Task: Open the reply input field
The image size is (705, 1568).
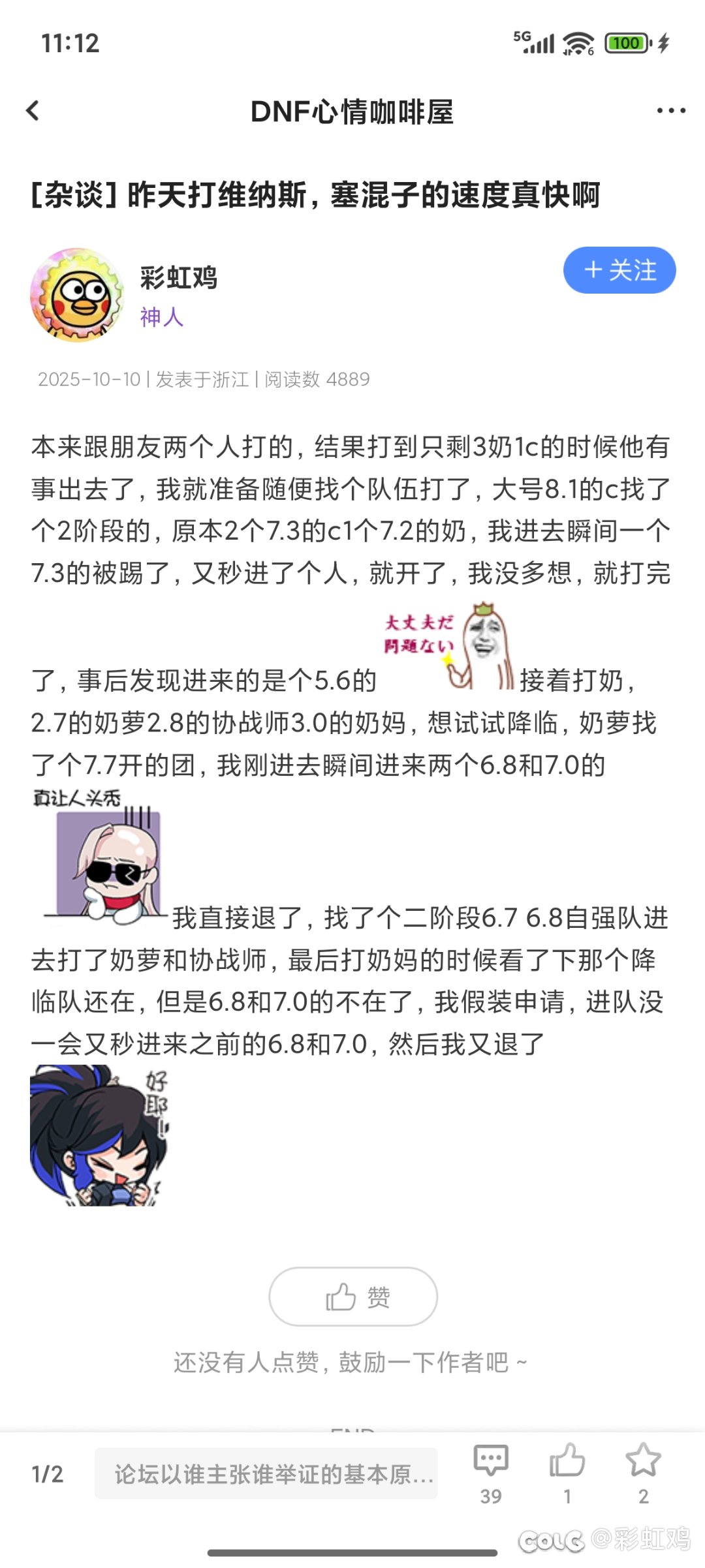Action: tap(266, 1473)
